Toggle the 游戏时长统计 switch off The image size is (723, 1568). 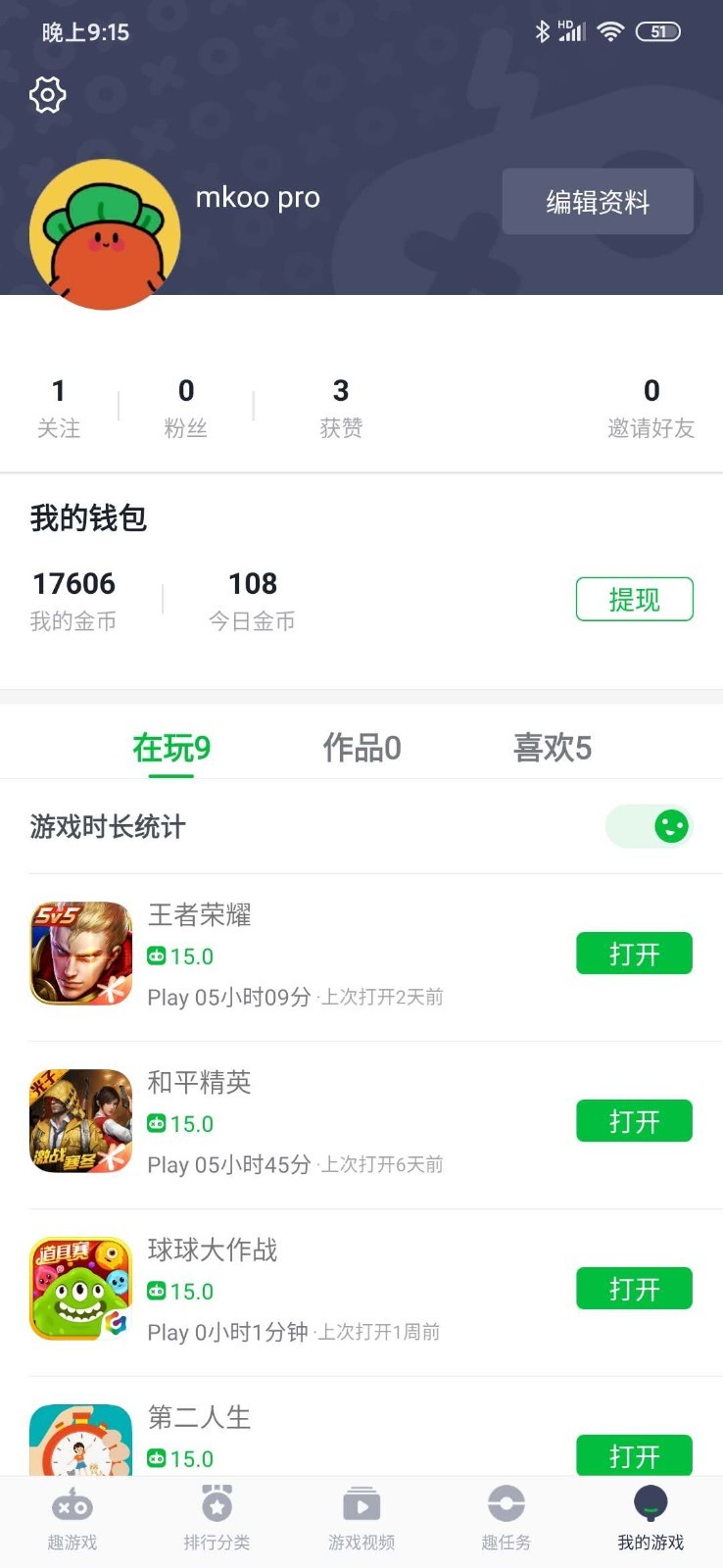(649, 826)
